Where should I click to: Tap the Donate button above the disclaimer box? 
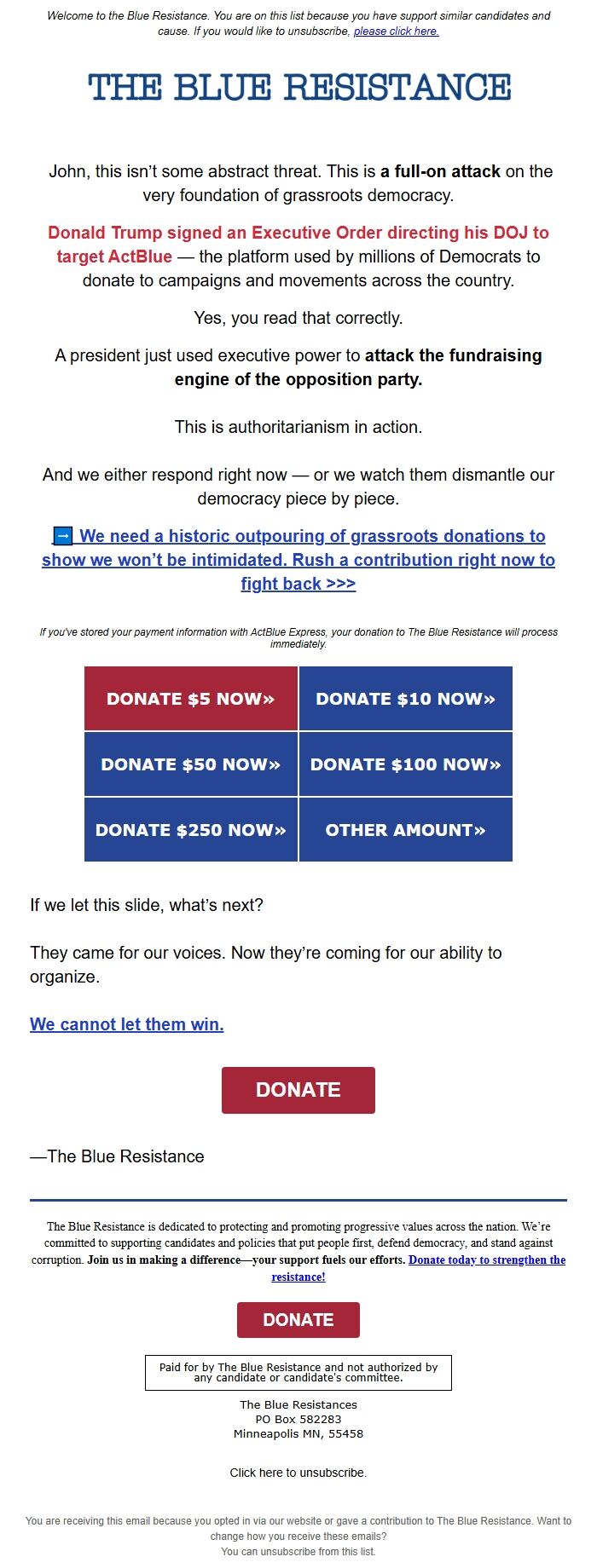point(298,1320)
